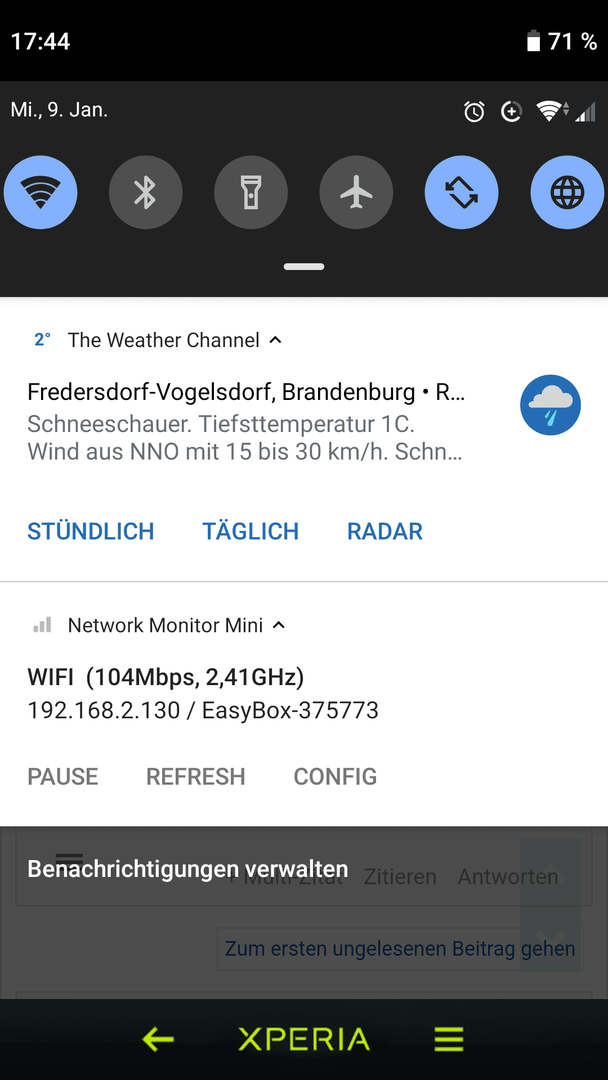Image resolution: width=608 pixels, height=1080 pixels.
Task: Open Network Monitor Config
Action: pyautogui.click(x=335, y=776)
